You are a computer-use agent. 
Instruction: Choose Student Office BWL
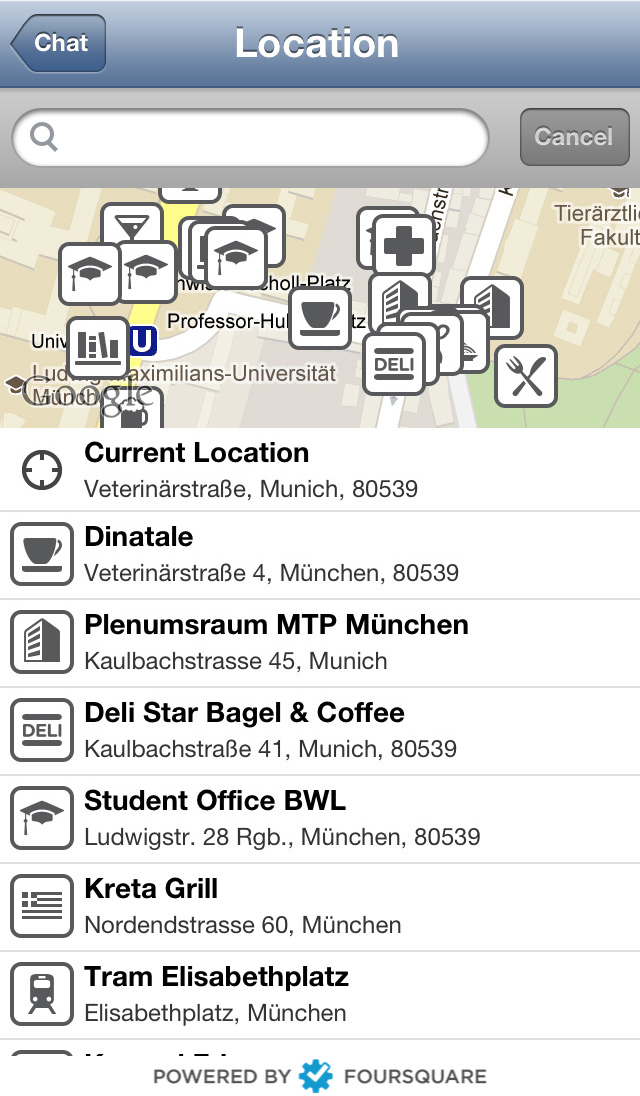(x=320, y=818)
